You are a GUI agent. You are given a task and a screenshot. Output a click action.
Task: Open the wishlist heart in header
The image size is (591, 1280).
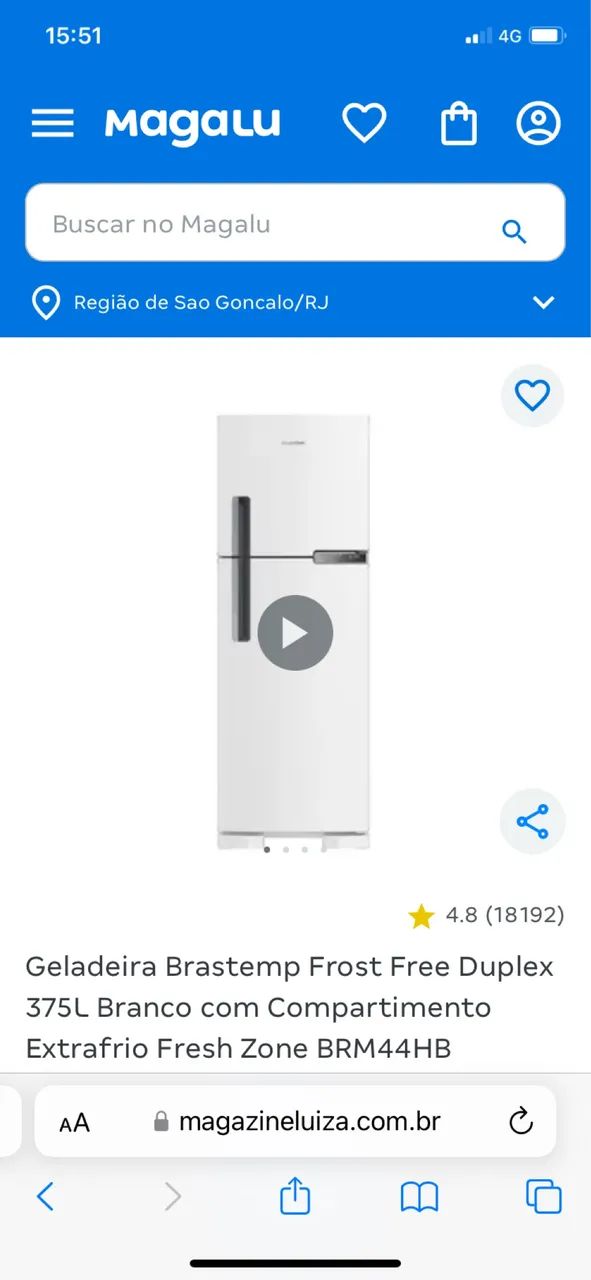tap(364, 123)
